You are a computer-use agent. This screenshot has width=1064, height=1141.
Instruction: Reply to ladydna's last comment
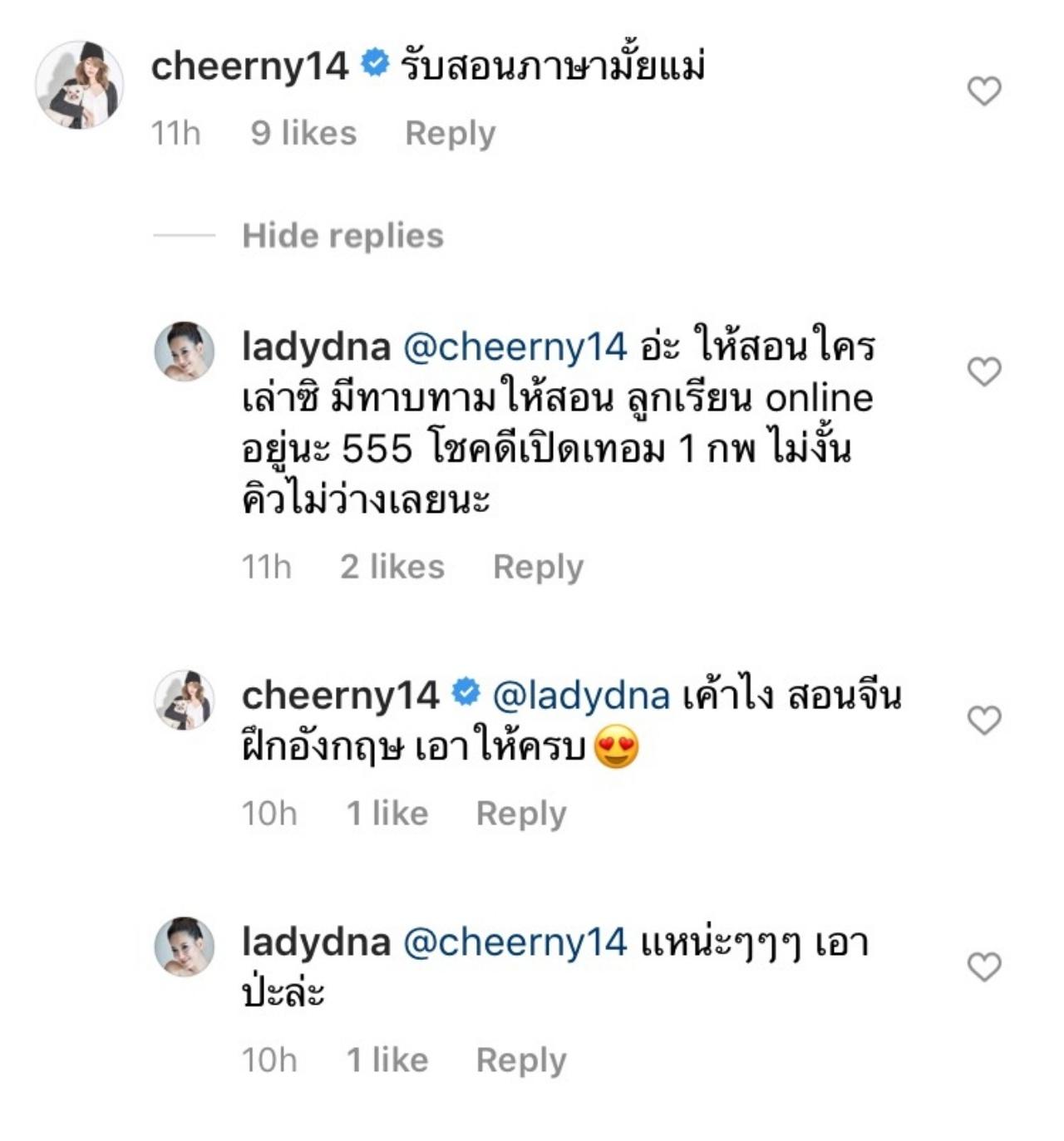point(520,1060)
